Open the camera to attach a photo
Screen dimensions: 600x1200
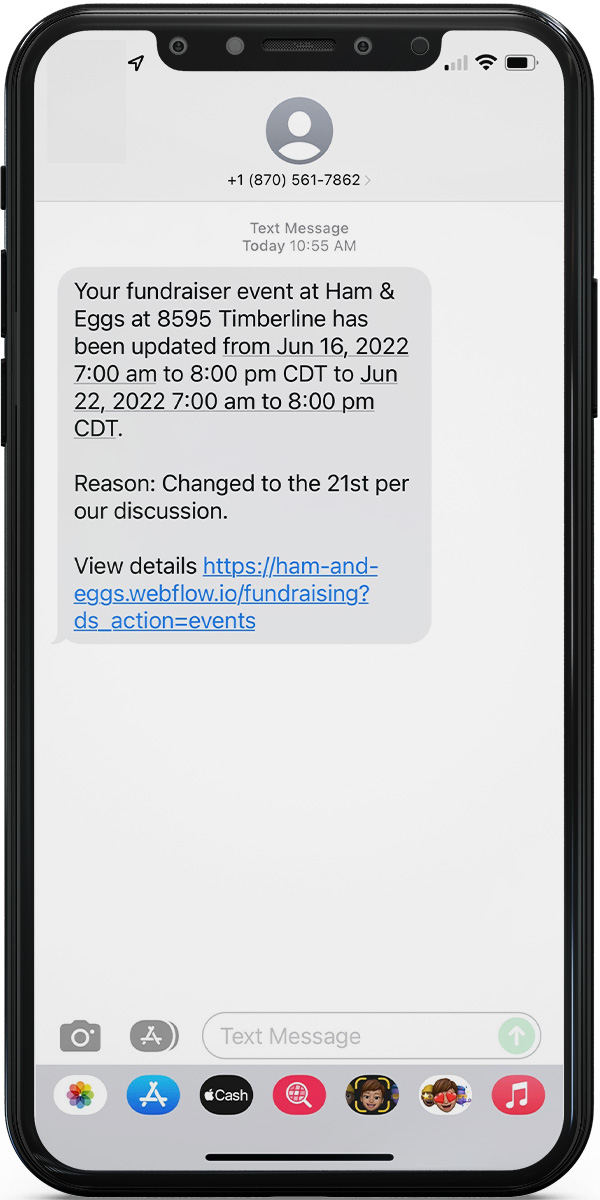click(x=80, y=1036)
